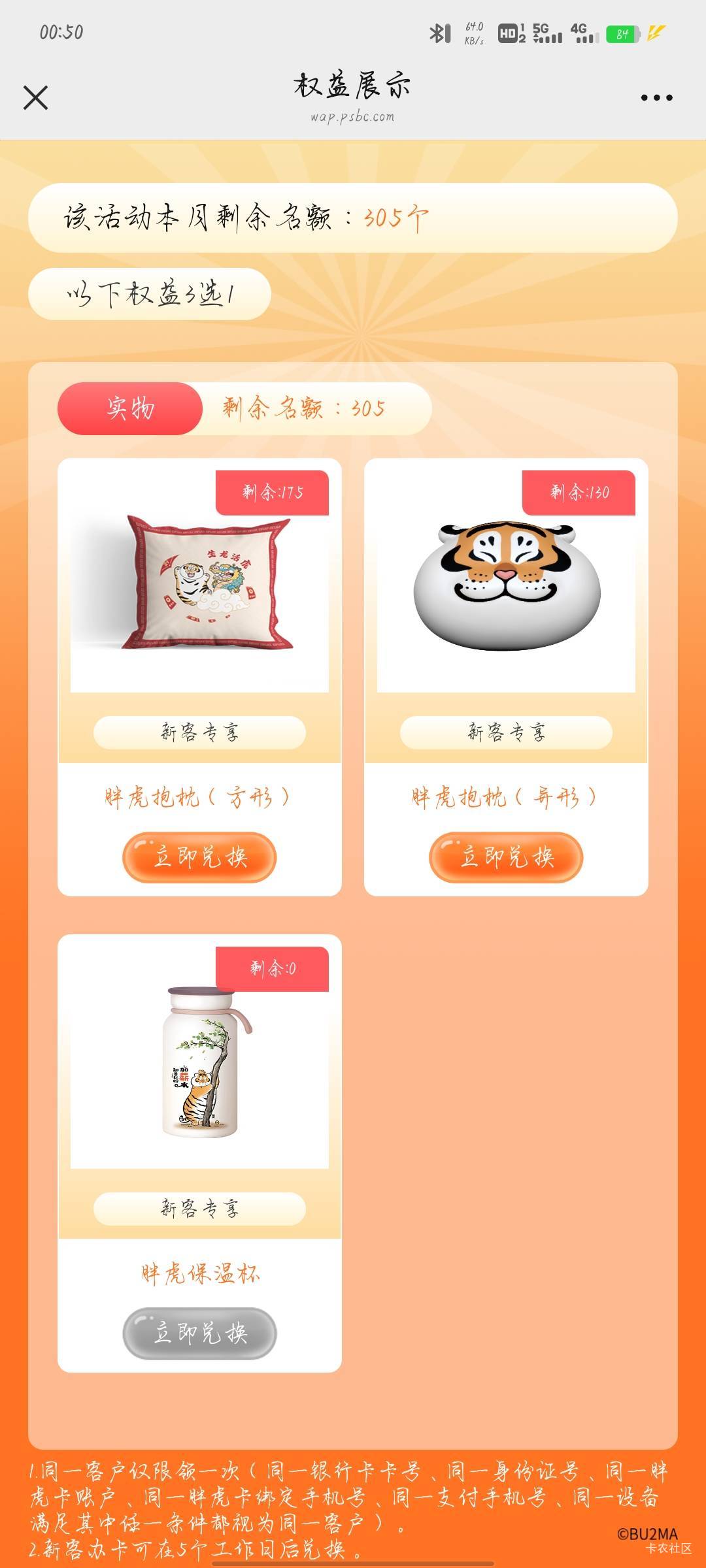Redeem the 胖虎抱枕（方形）now
This screenshot has height=1568, width=706.
pos(199,857)
